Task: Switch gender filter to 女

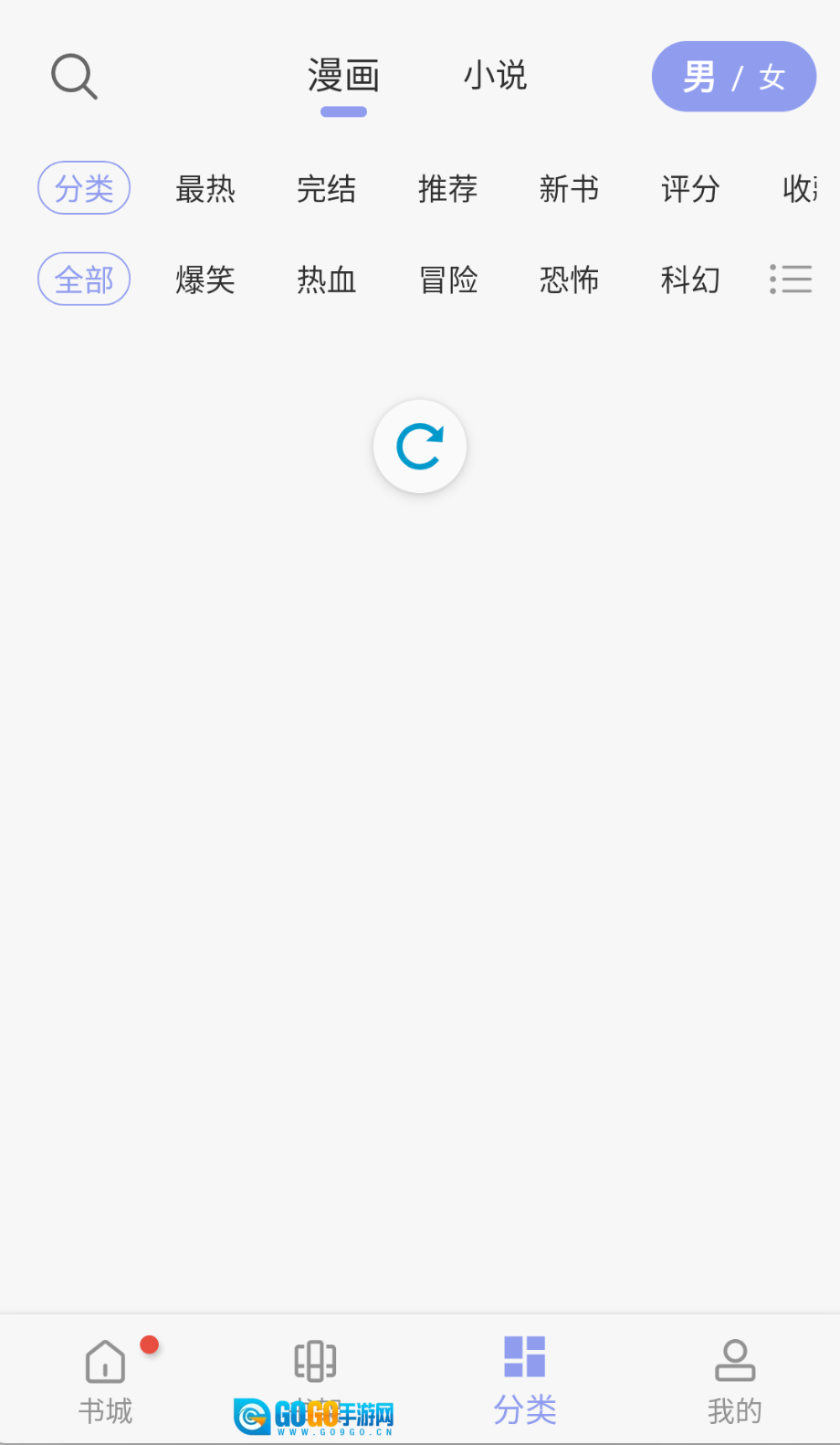Action: pyautogui.click(x=770, y=77)
